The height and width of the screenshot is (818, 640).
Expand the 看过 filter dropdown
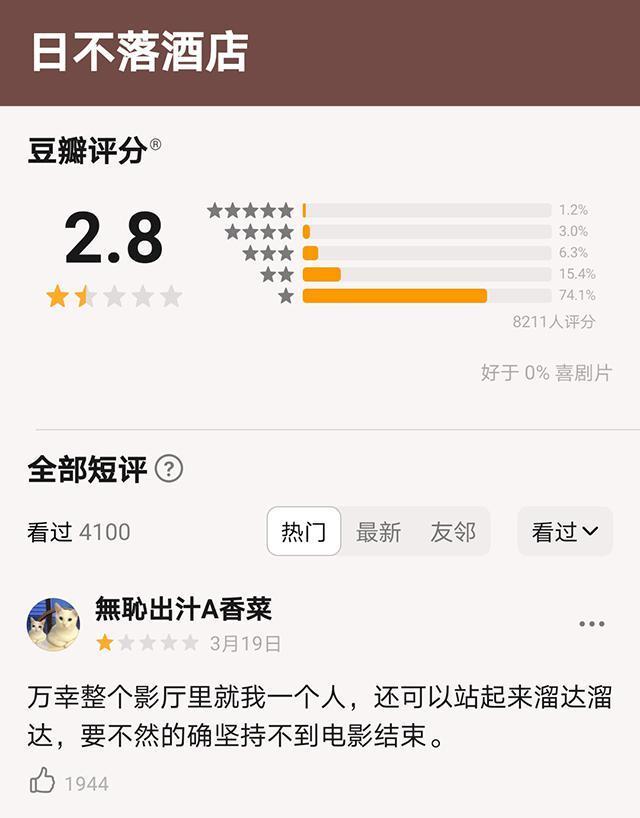click(564, 532)
